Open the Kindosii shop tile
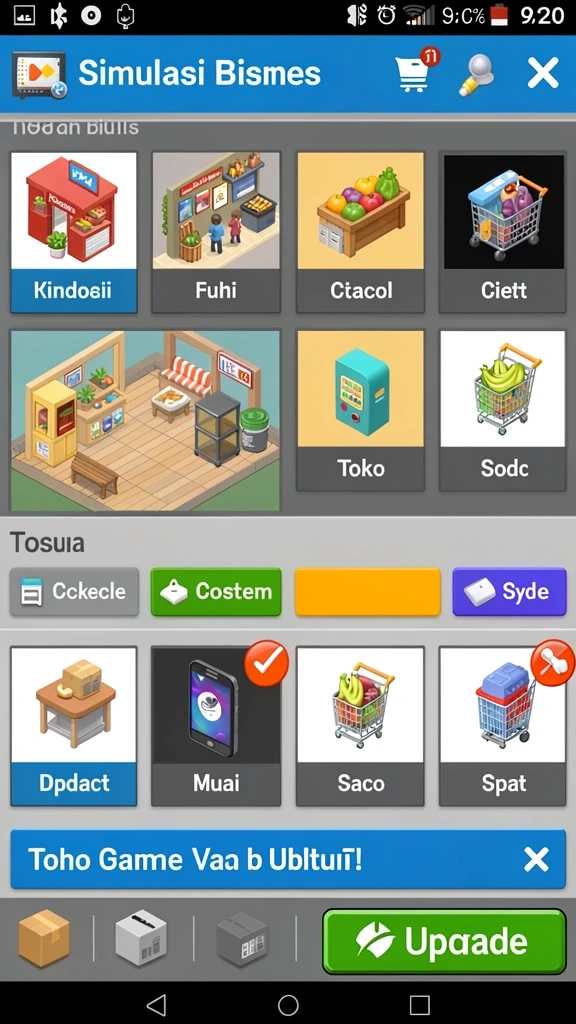This screenshot has height=1024, width=576. pos(74,232)
